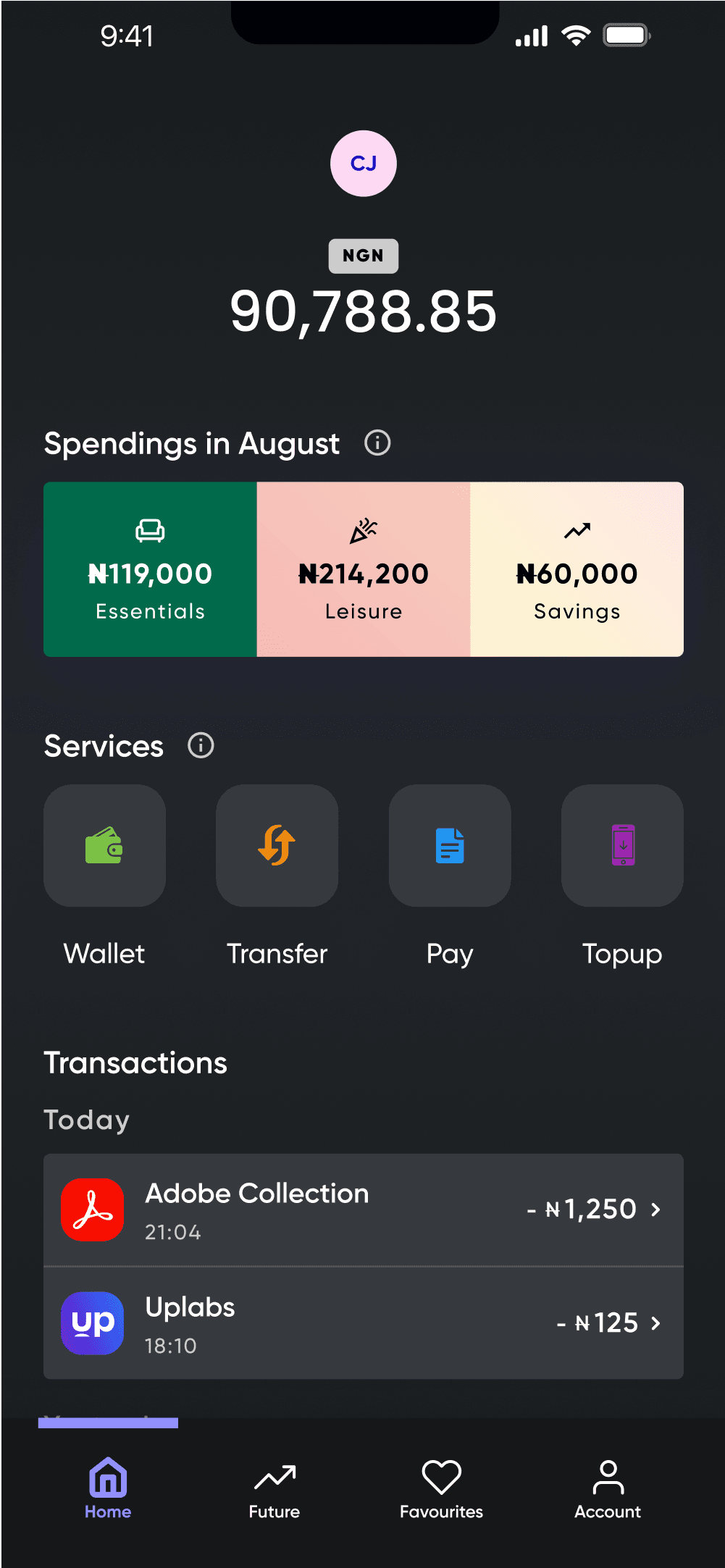The height and width of the screenshot is (1568, 725).
Task: View the Savings spending card
Action: point(577,569)
